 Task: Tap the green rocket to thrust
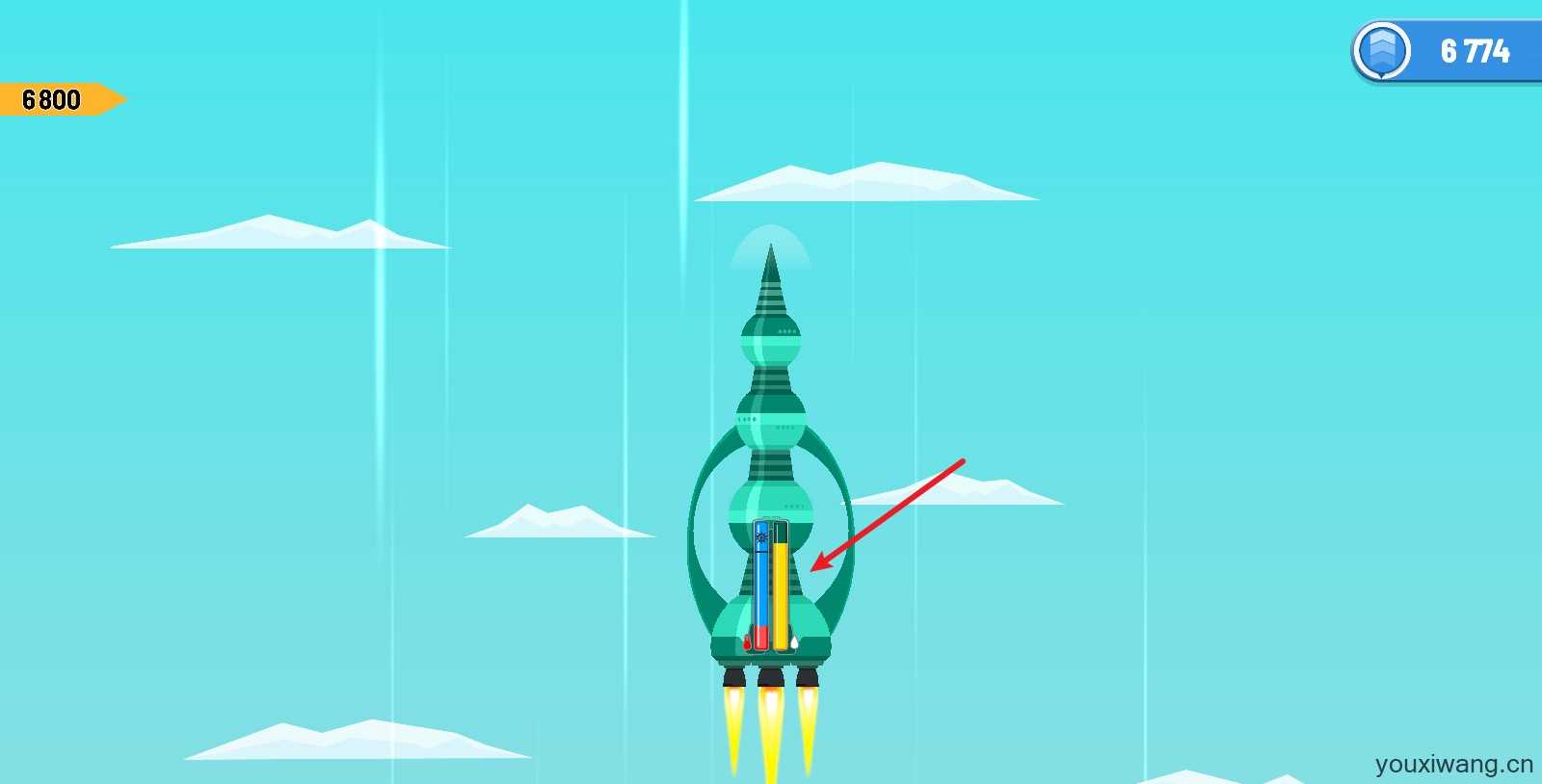click(770, 433)
